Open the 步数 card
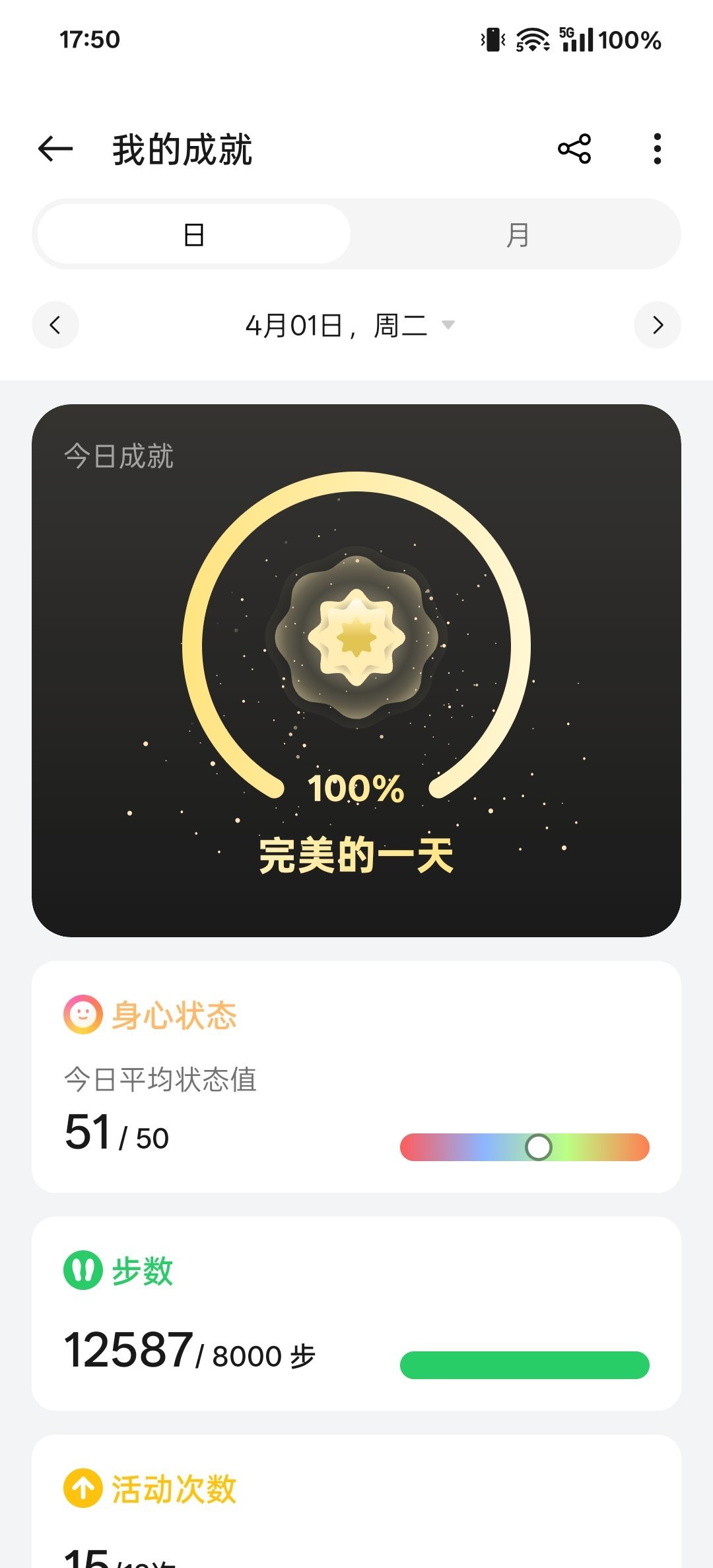 (x=356, y=1313)
